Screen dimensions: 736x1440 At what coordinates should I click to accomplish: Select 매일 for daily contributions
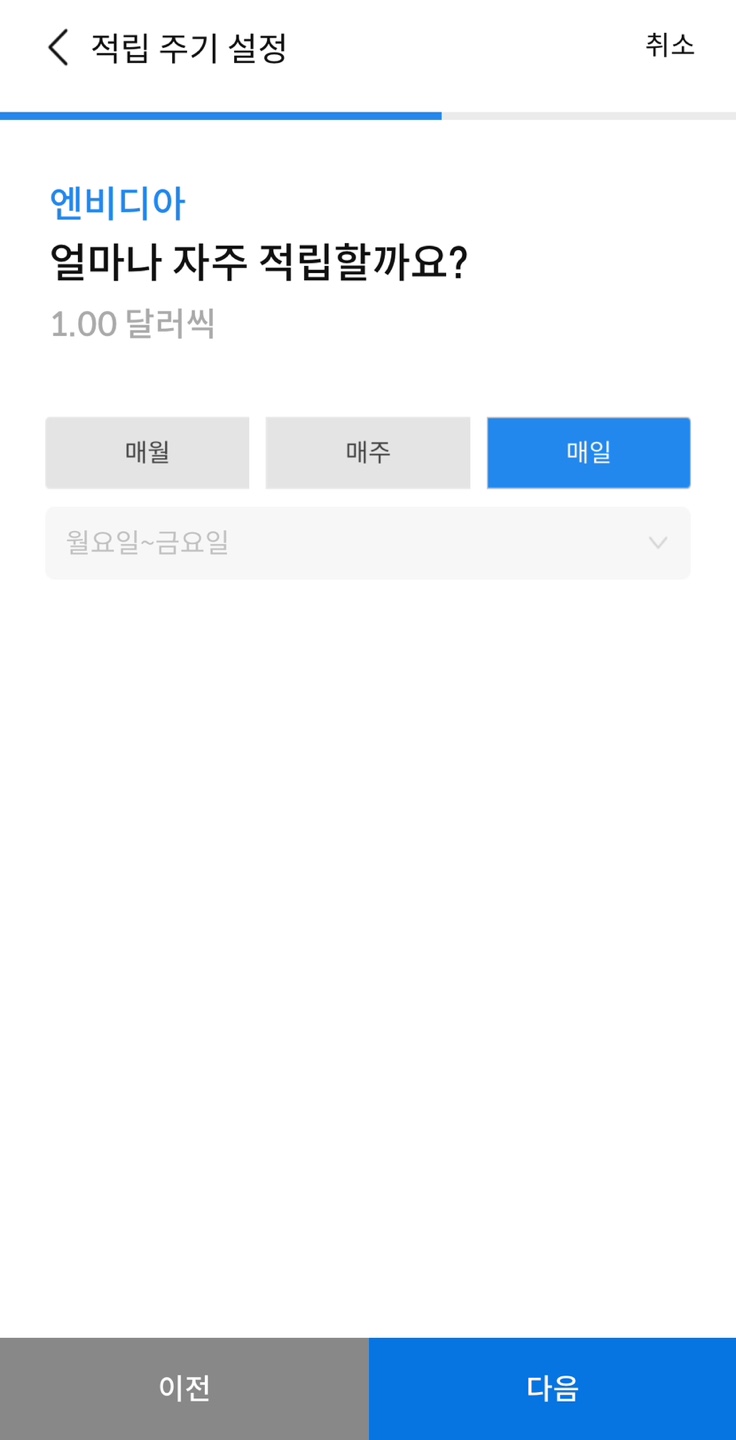tap(588, 452)
